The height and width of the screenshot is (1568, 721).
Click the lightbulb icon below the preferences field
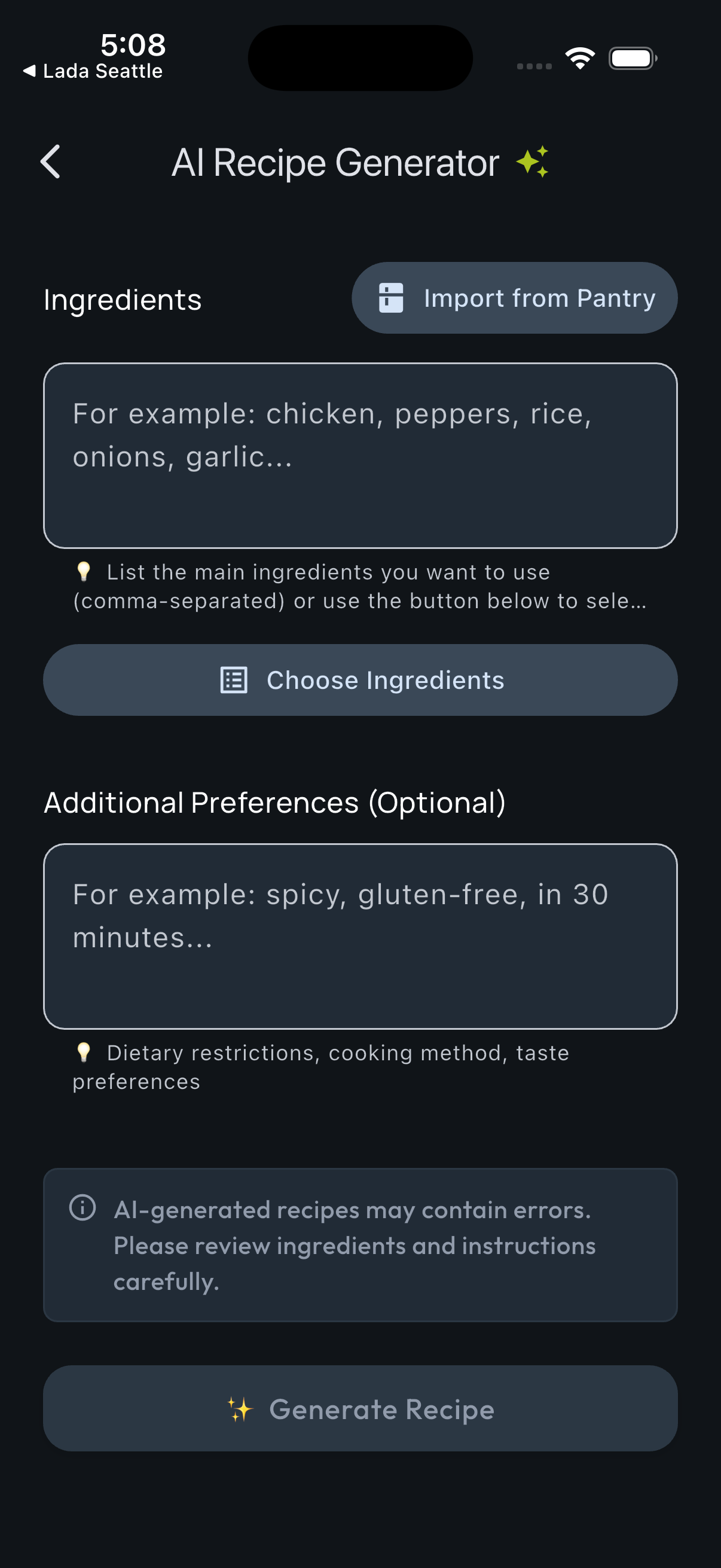(x=84, y=1053)
